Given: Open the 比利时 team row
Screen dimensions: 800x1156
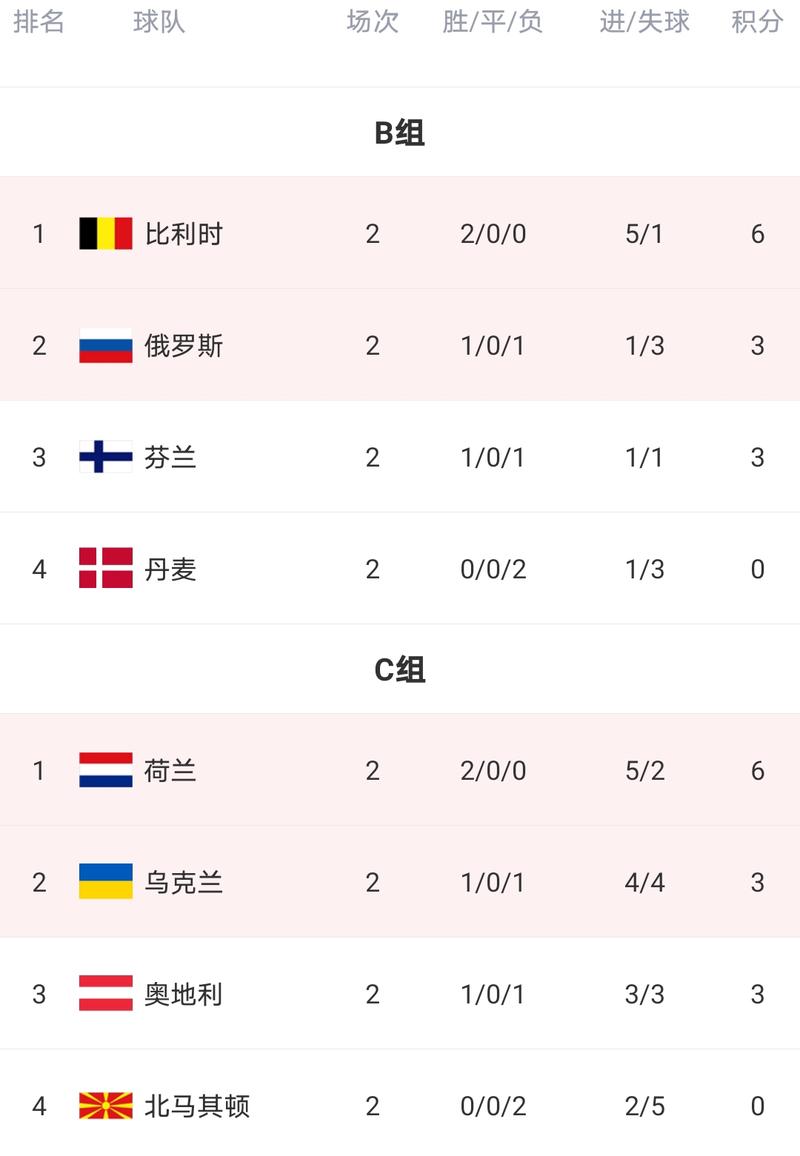Looking at the screenshot, I should (184, 234).
